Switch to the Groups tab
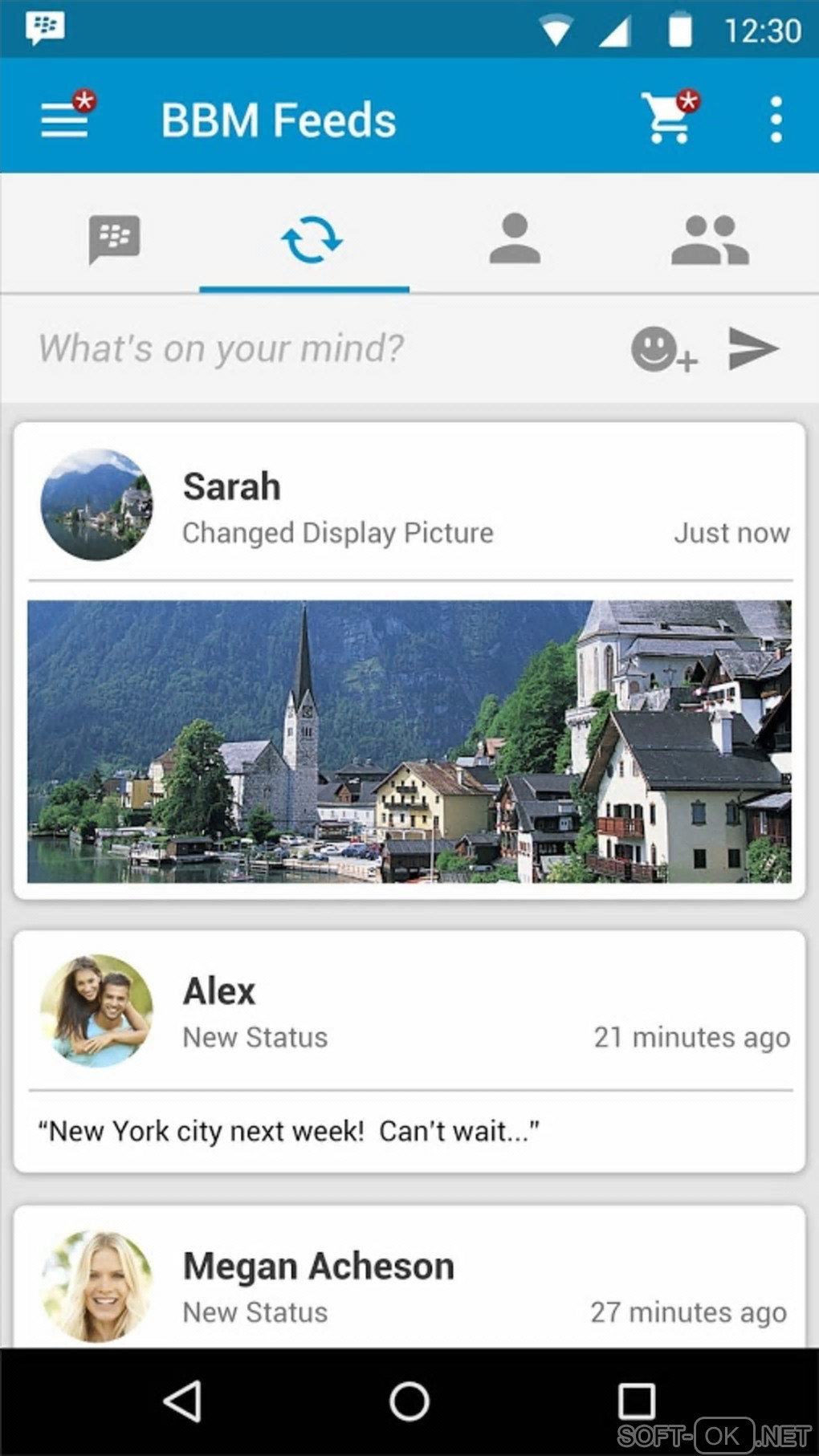The image size is (819, 1456). (x=710, y=239)
